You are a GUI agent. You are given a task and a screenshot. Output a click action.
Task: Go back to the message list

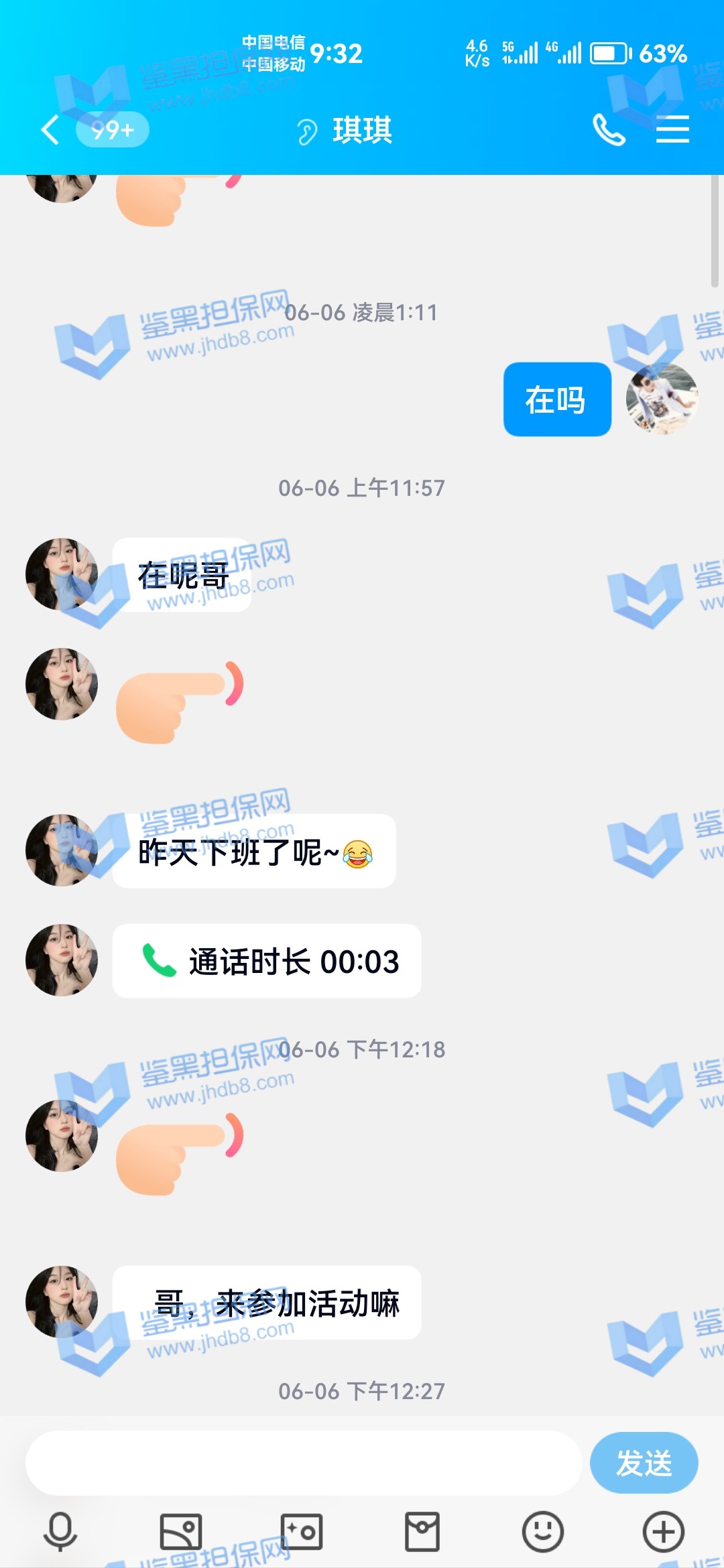pos(51,129)
